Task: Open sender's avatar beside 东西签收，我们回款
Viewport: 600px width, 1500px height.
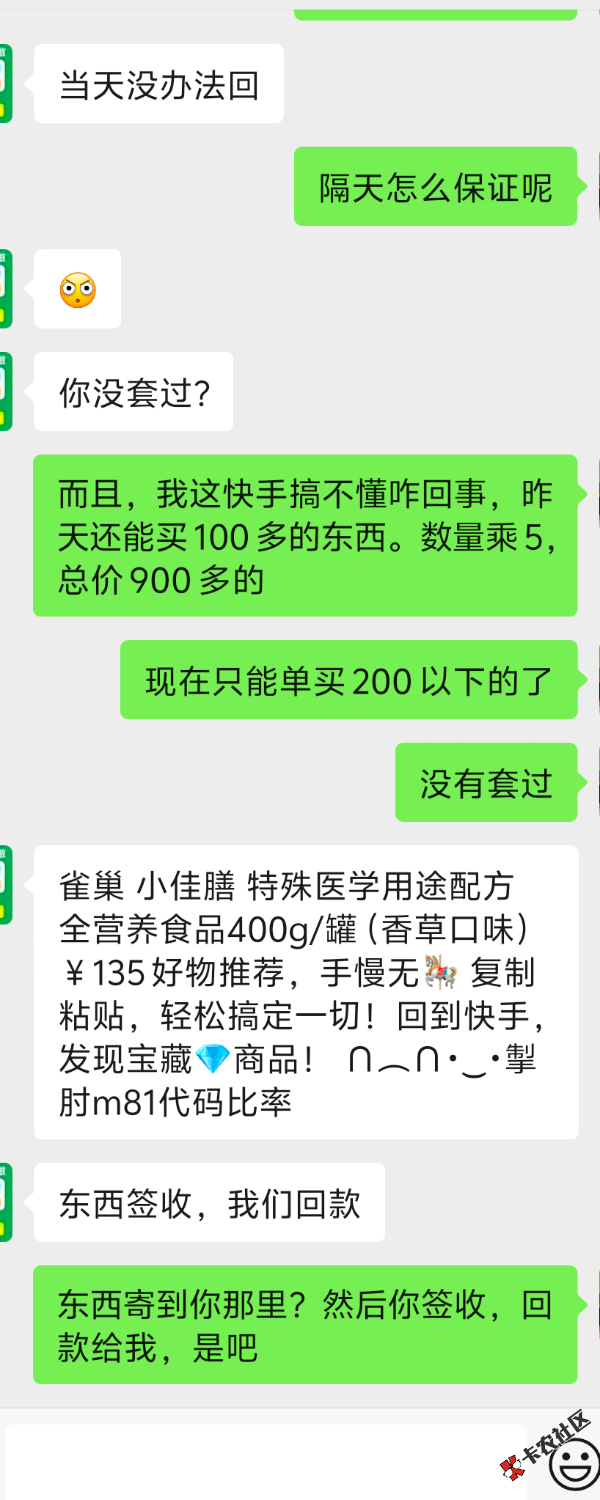Action: pyautogui.click(x=5, y=1202)
